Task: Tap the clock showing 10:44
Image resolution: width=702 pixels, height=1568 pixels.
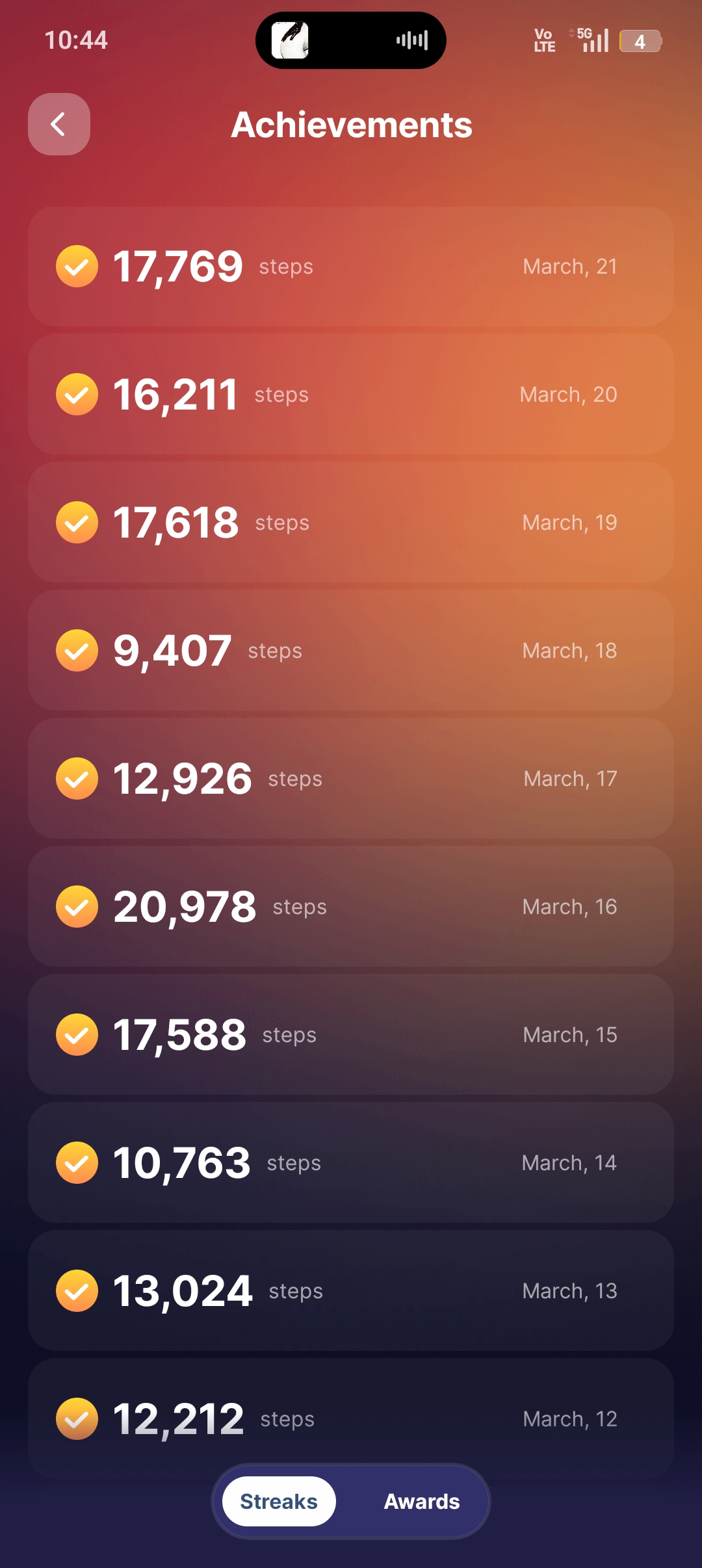Action: pos(77,40)
